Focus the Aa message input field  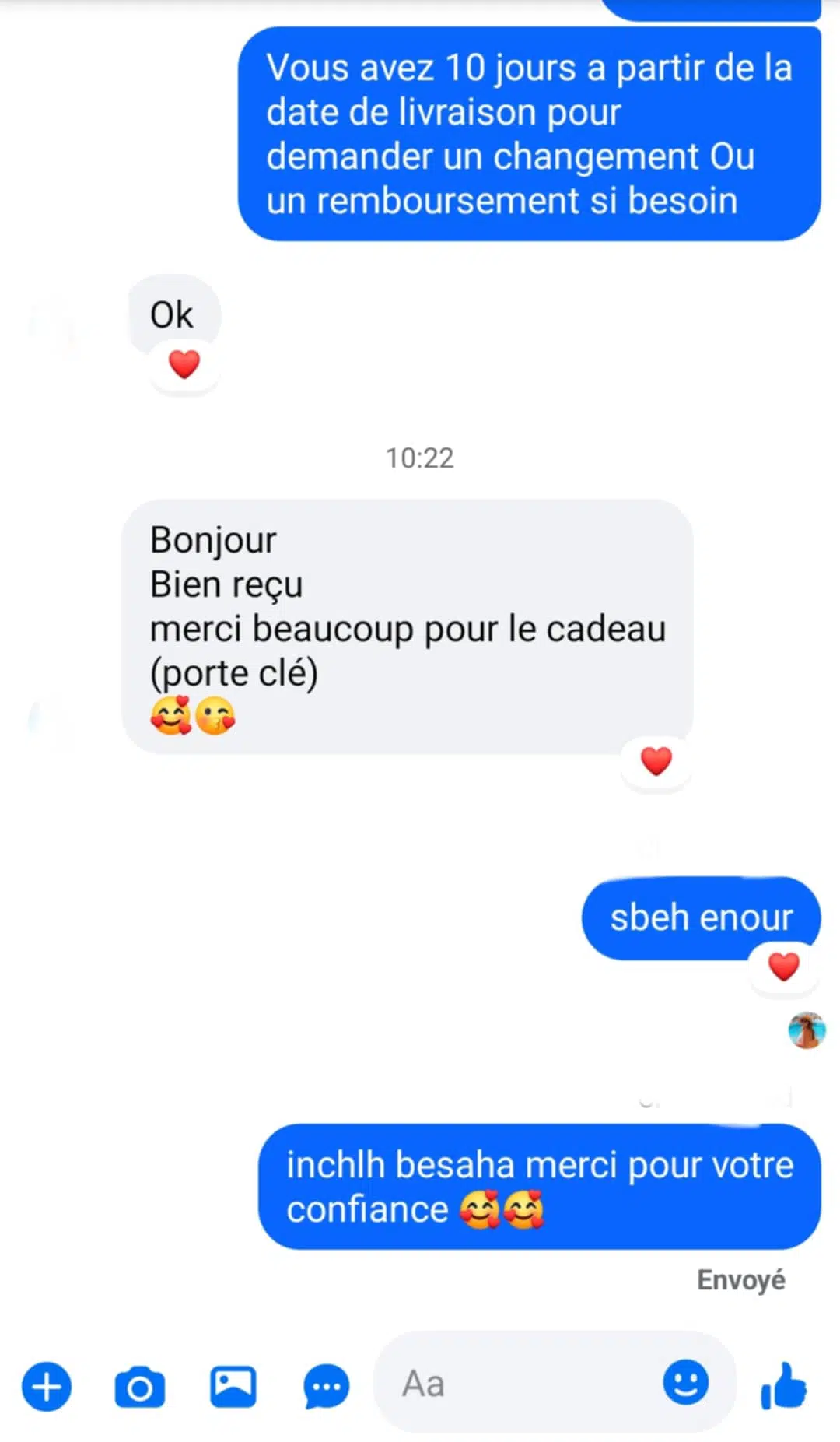tap(513, 1384)
